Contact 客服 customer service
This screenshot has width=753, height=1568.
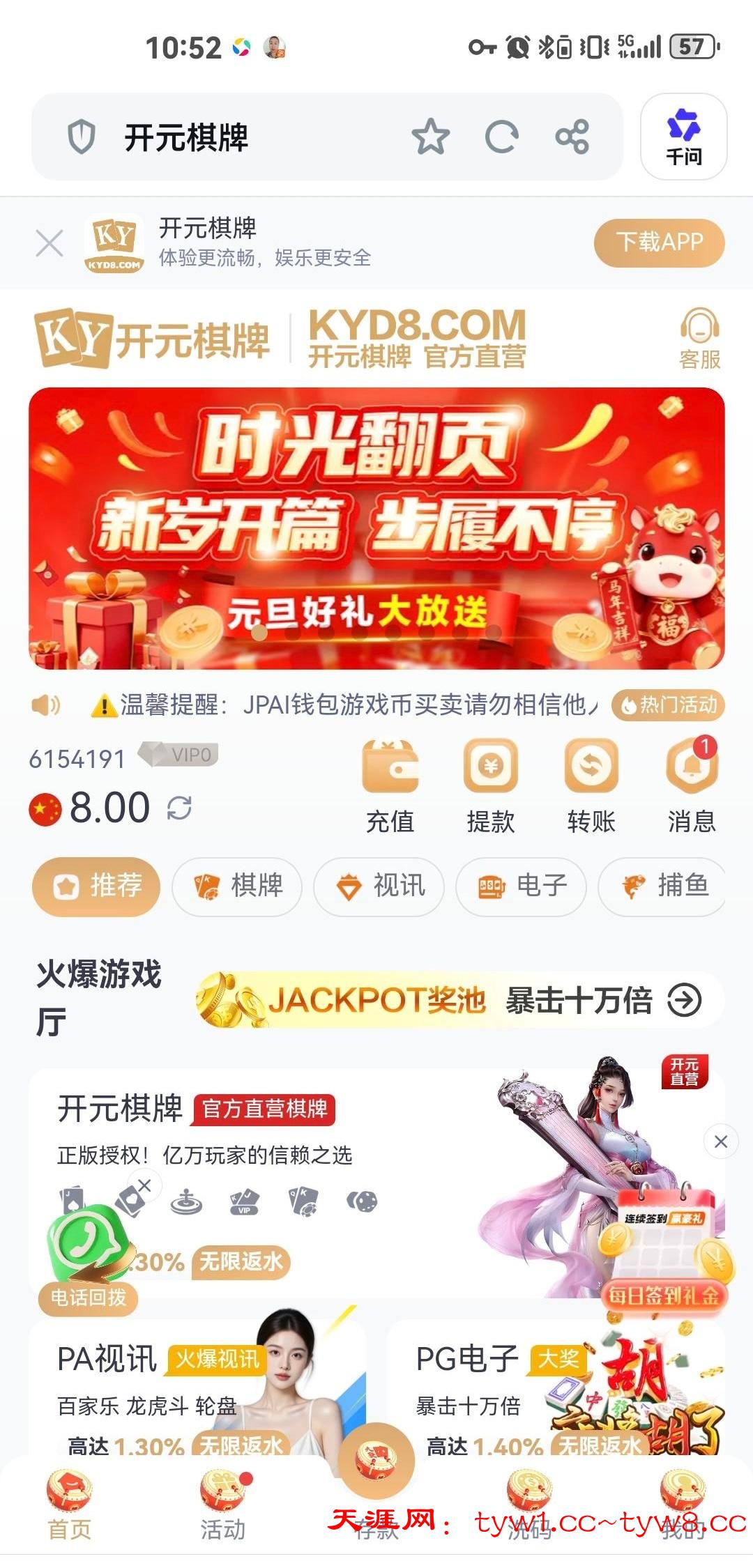(x=699, y=339)
